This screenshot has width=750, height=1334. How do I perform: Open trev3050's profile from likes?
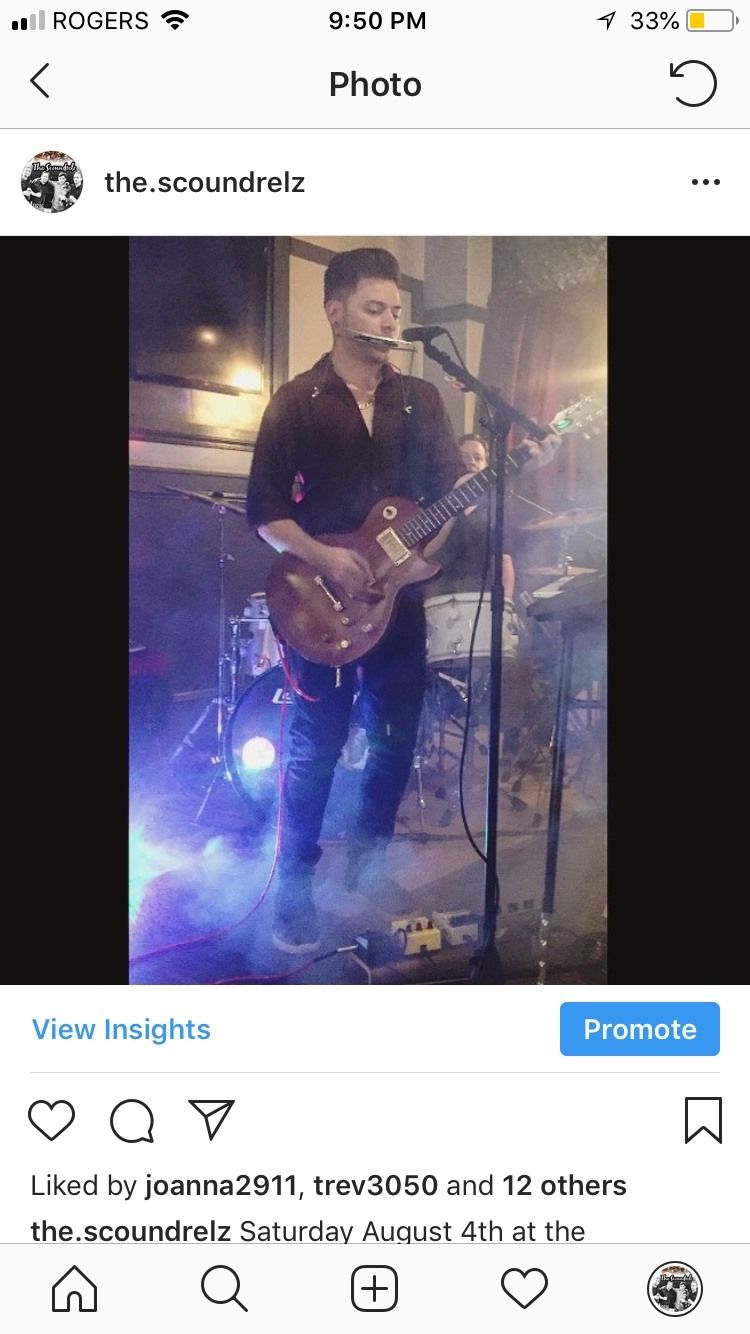point(375,1186)
